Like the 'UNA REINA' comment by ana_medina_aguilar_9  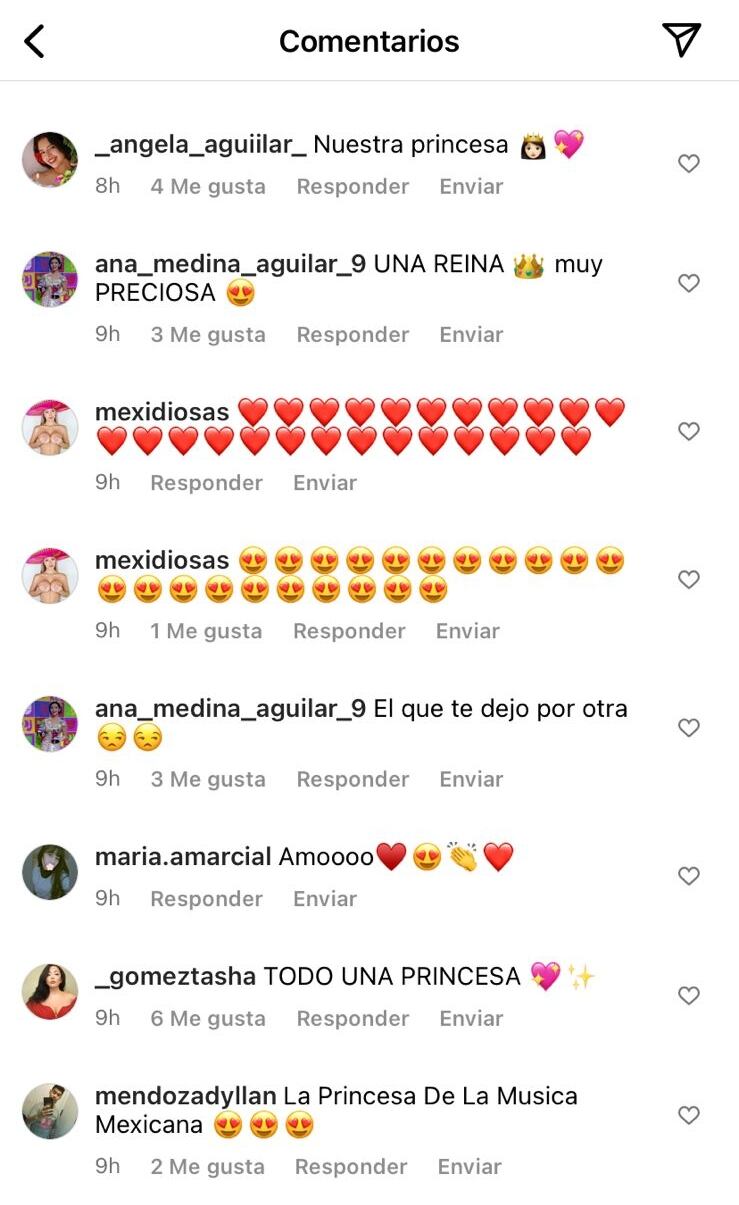click(688, 283)
